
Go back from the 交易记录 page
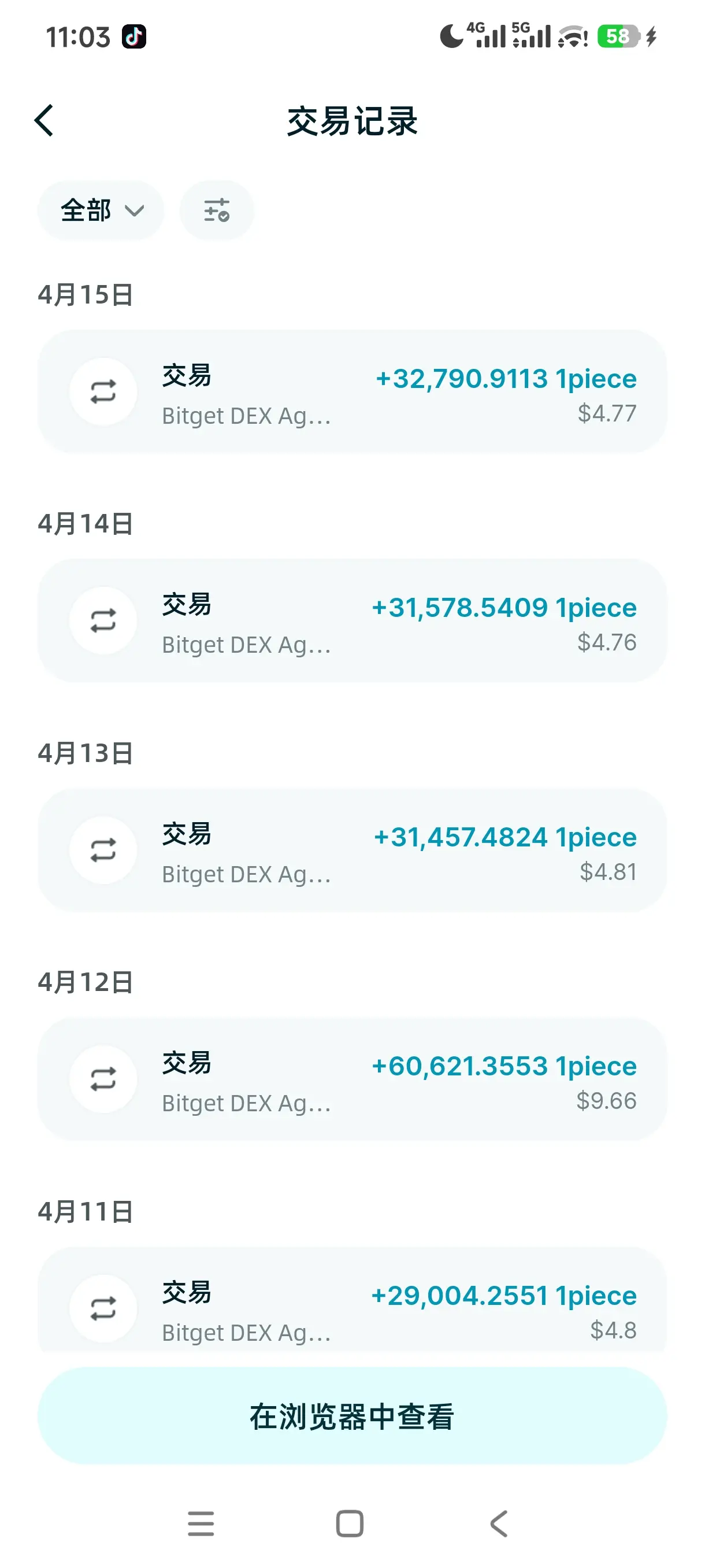pos(44,120)
